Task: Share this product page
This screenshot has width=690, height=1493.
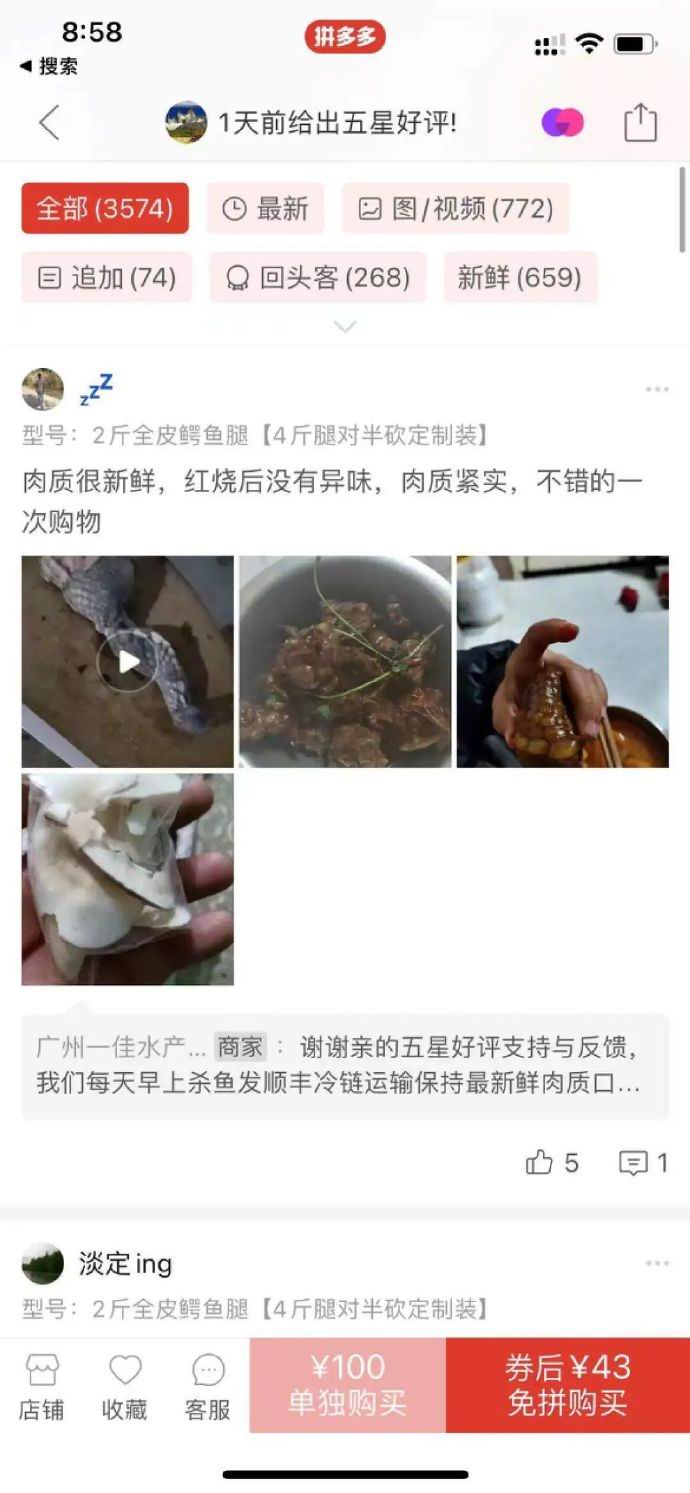Action: click(x=640, y=123)
